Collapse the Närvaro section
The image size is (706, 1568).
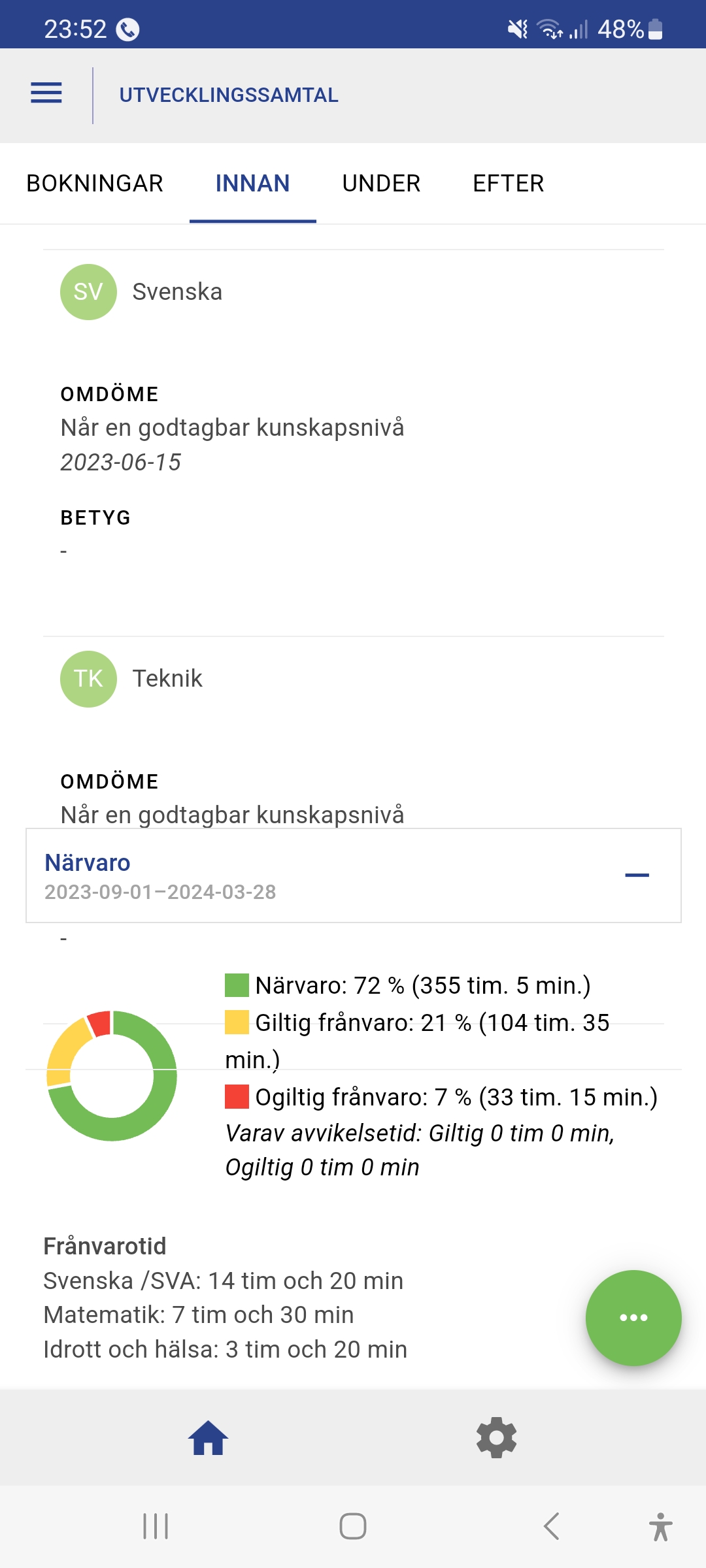[x=637, y=875]
